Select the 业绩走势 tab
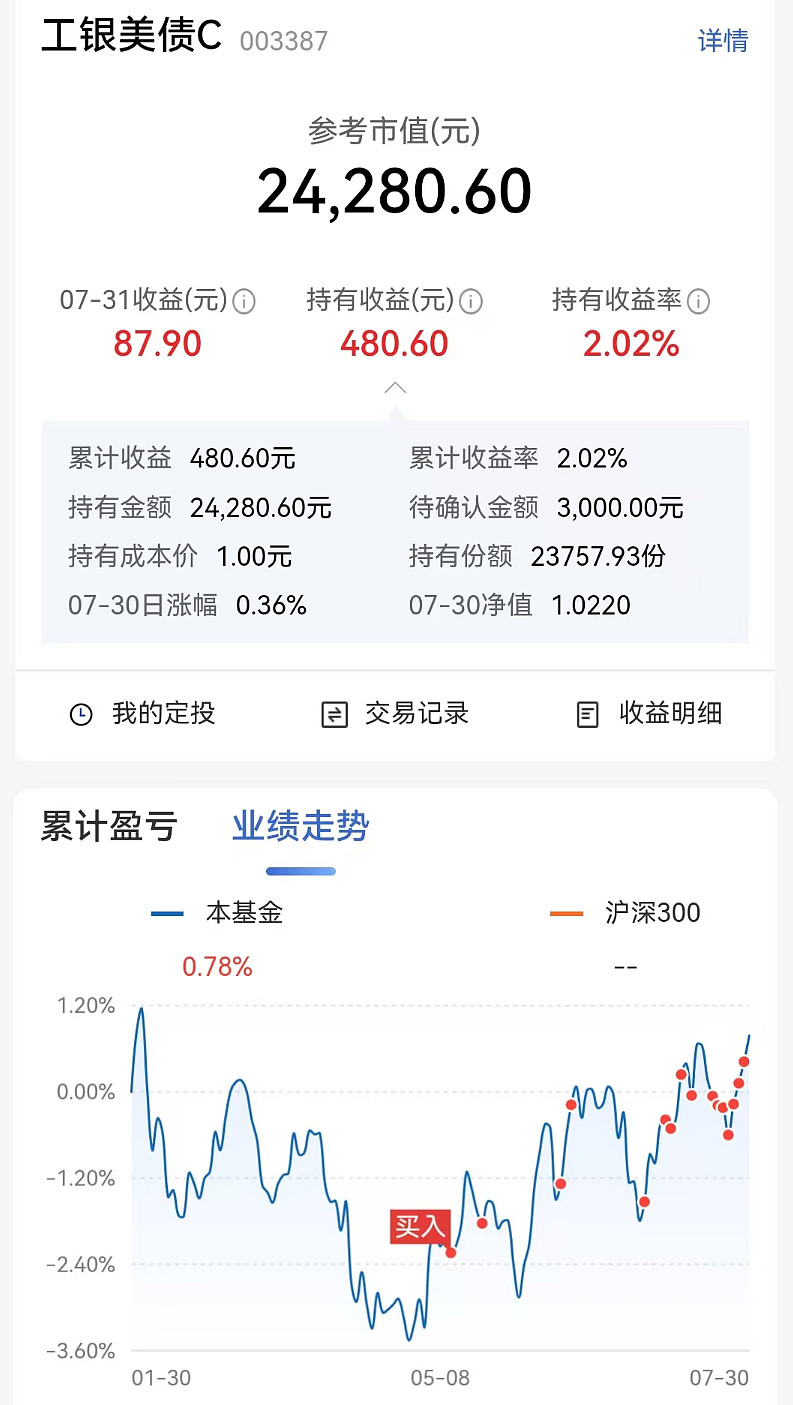The height and width of the screenshot is (1405, 793). [300, 827]
